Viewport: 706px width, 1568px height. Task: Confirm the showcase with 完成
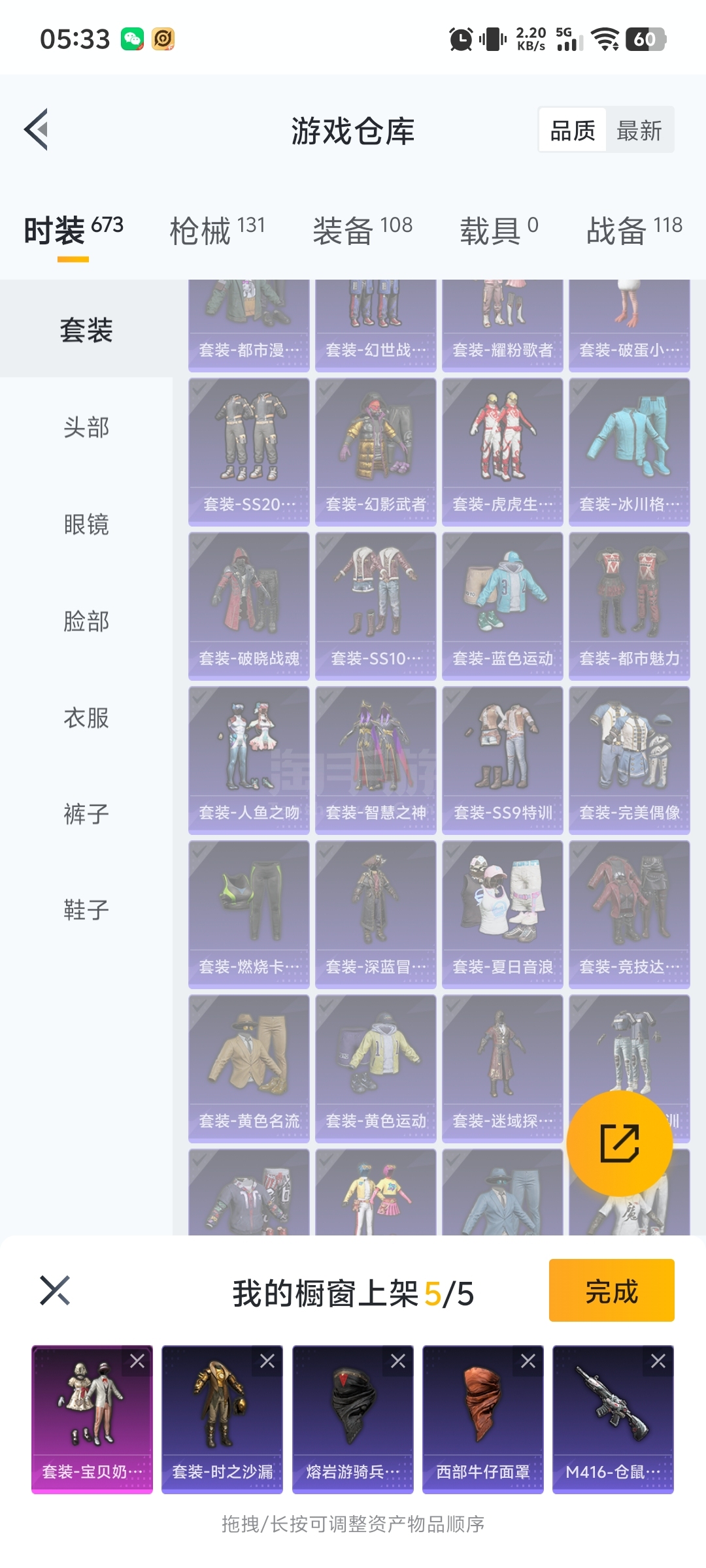point(611,1291)
